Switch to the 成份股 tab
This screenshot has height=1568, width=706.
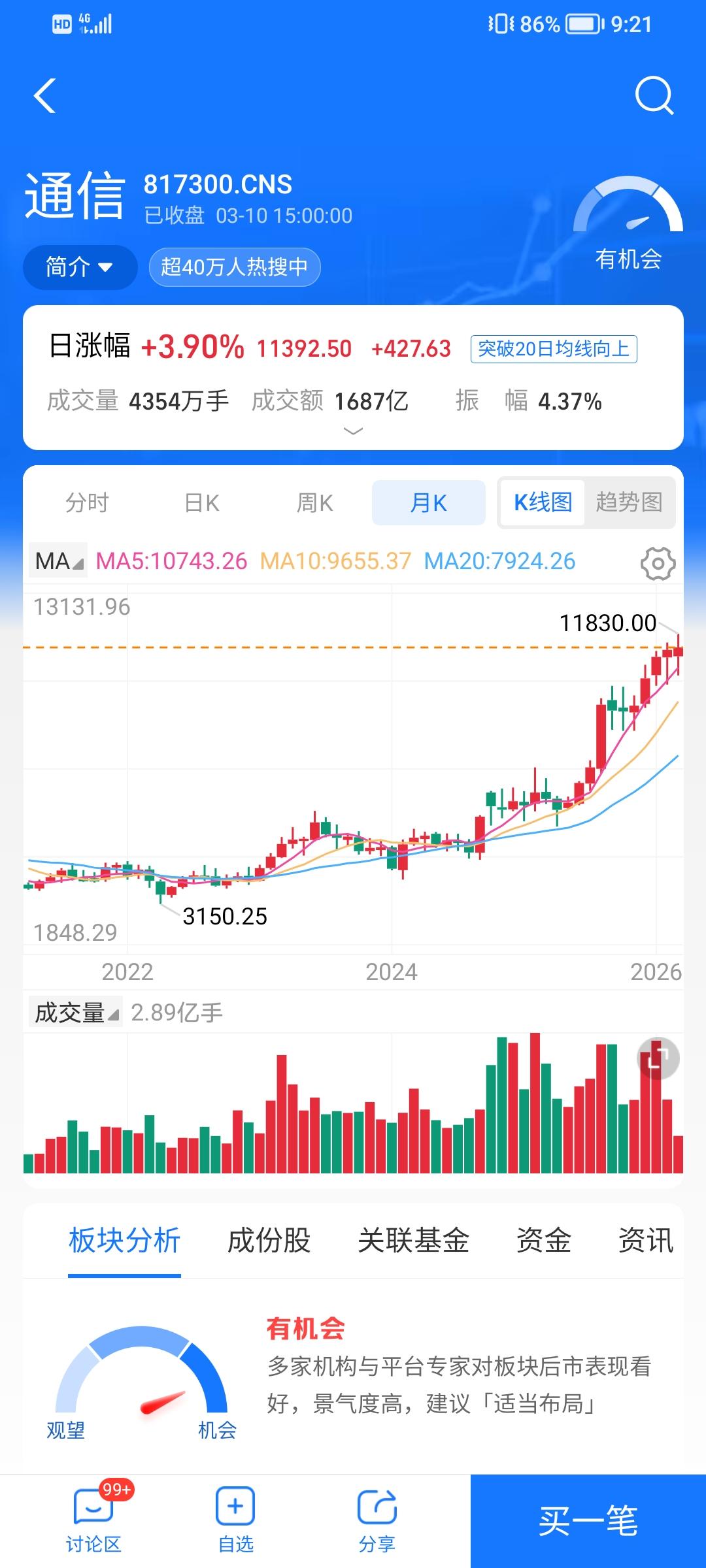point(269,1240)
